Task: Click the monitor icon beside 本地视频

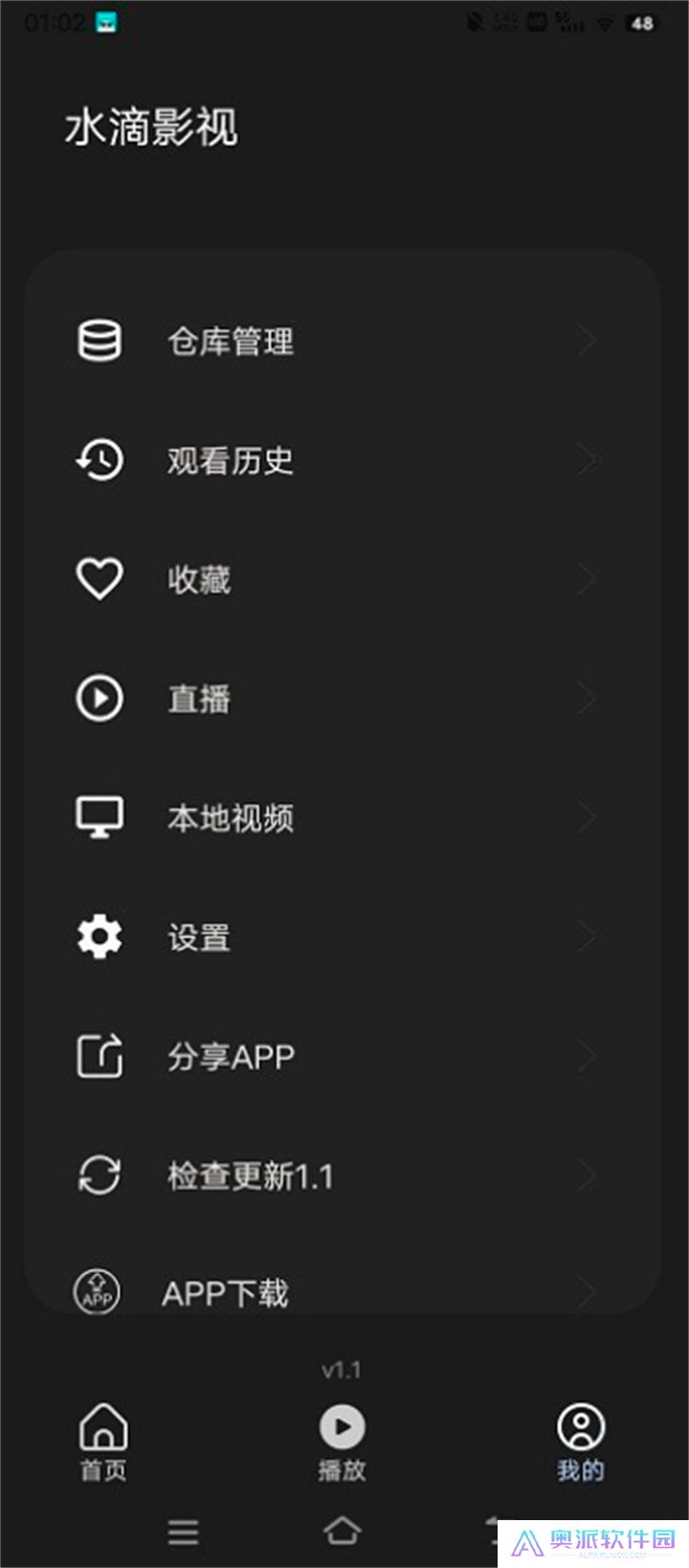Action: (x=99, y=817)
